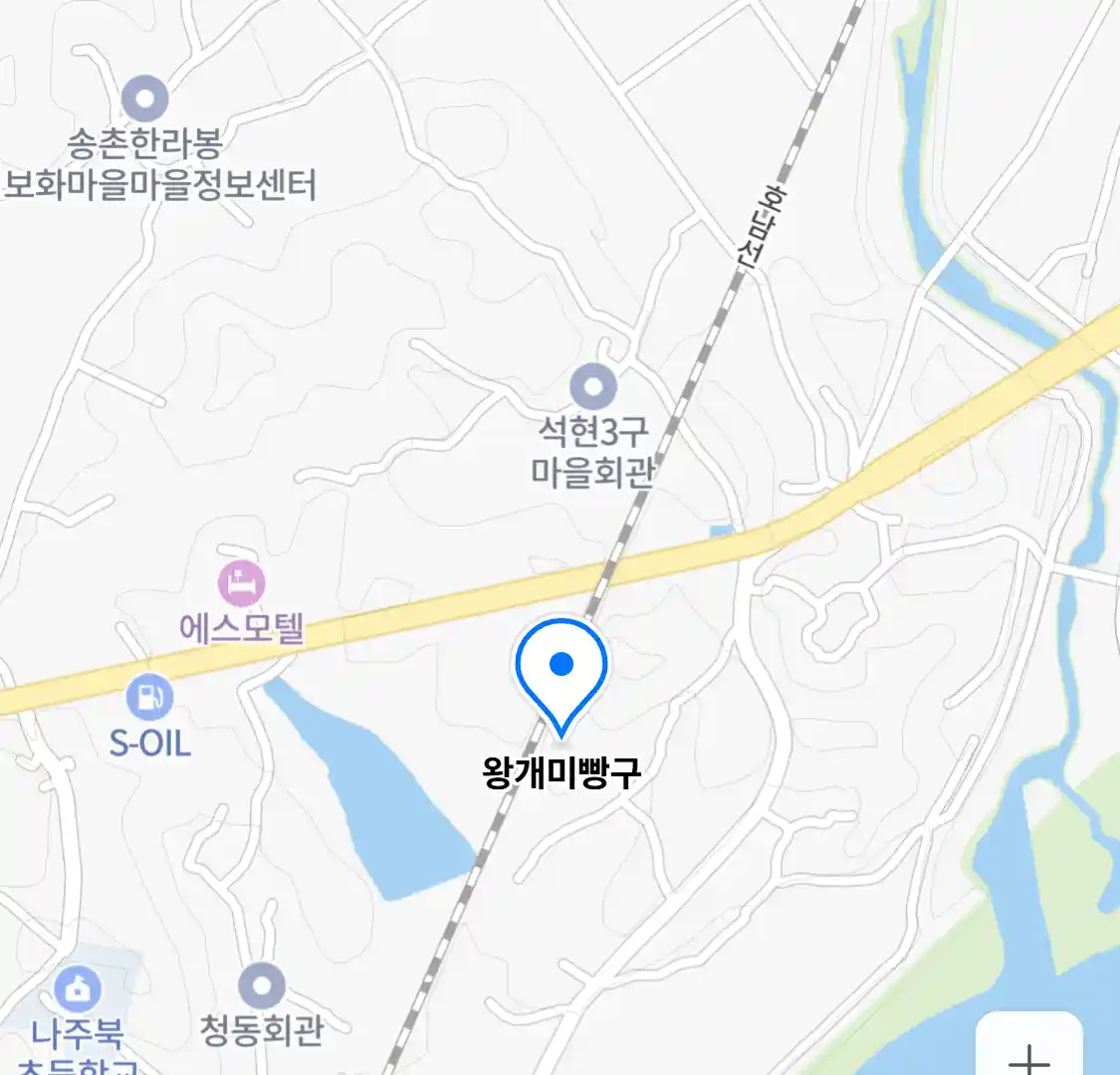Select the S-OIL gas station marker

pyautogui.click(x=149, y=698)
